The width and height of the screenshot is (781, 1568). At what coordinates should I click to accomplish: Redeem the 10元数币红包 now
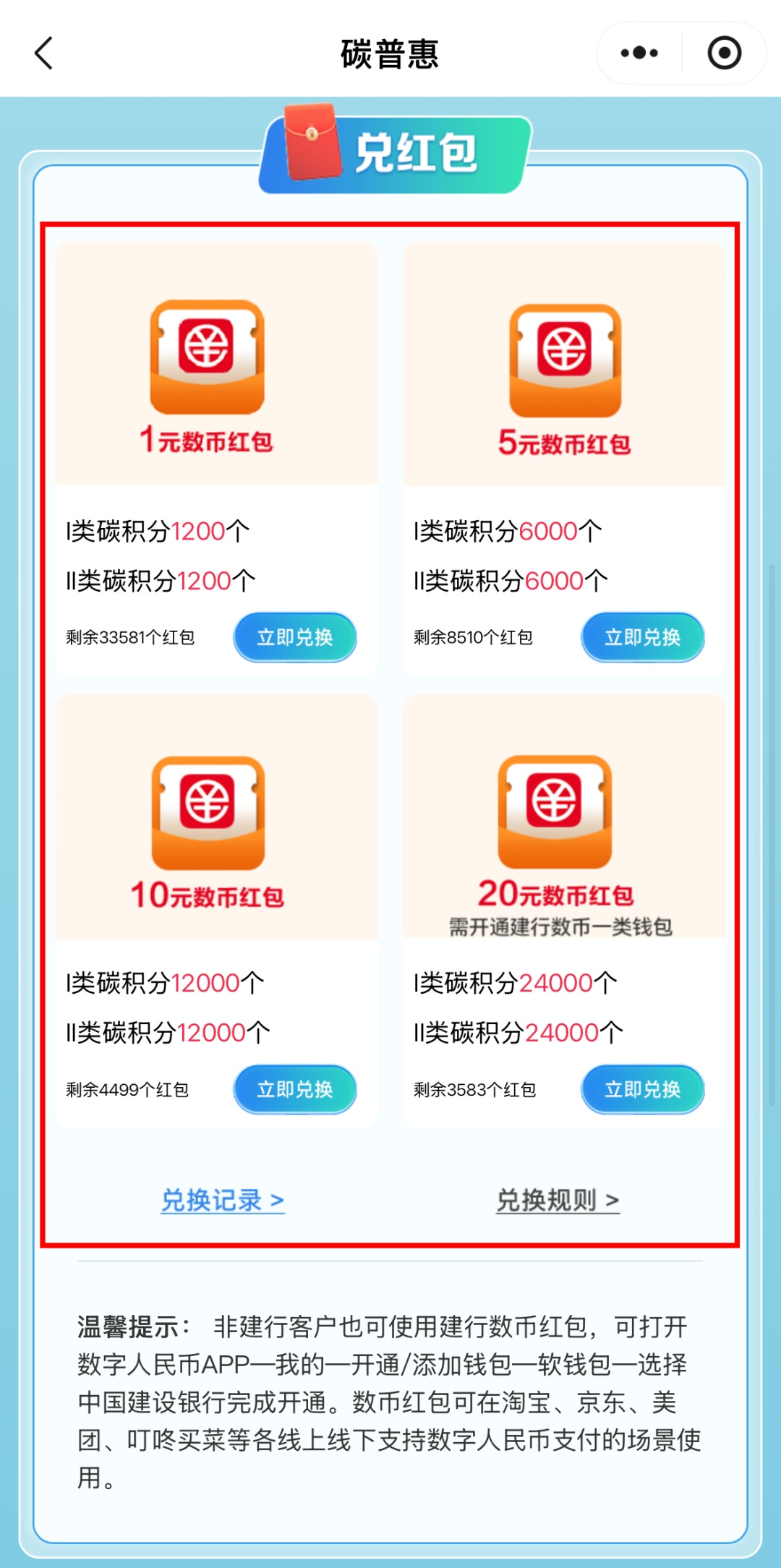pos(295,1089)
